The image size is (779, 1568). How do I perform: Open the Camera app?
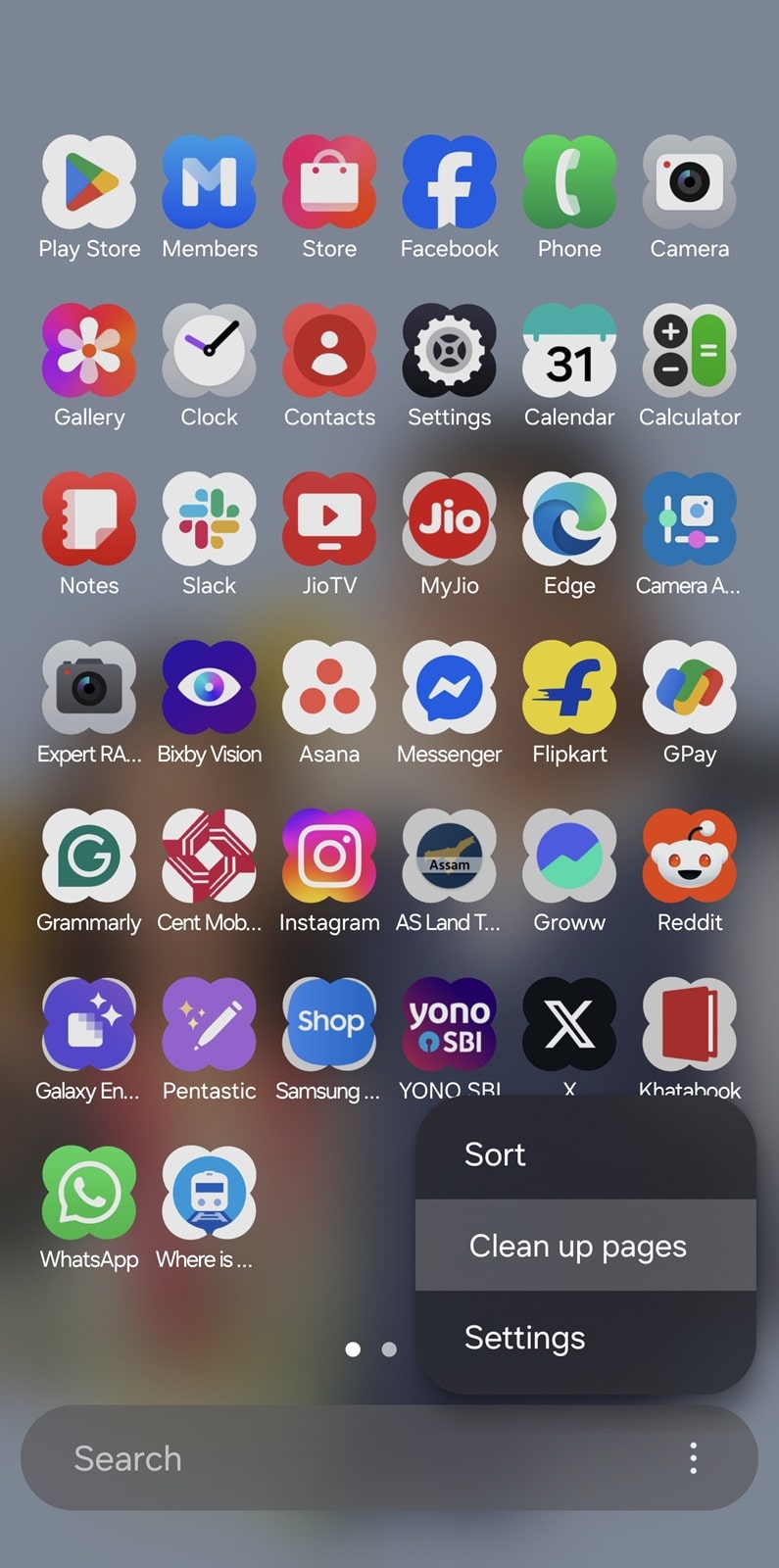coord(690,183)
